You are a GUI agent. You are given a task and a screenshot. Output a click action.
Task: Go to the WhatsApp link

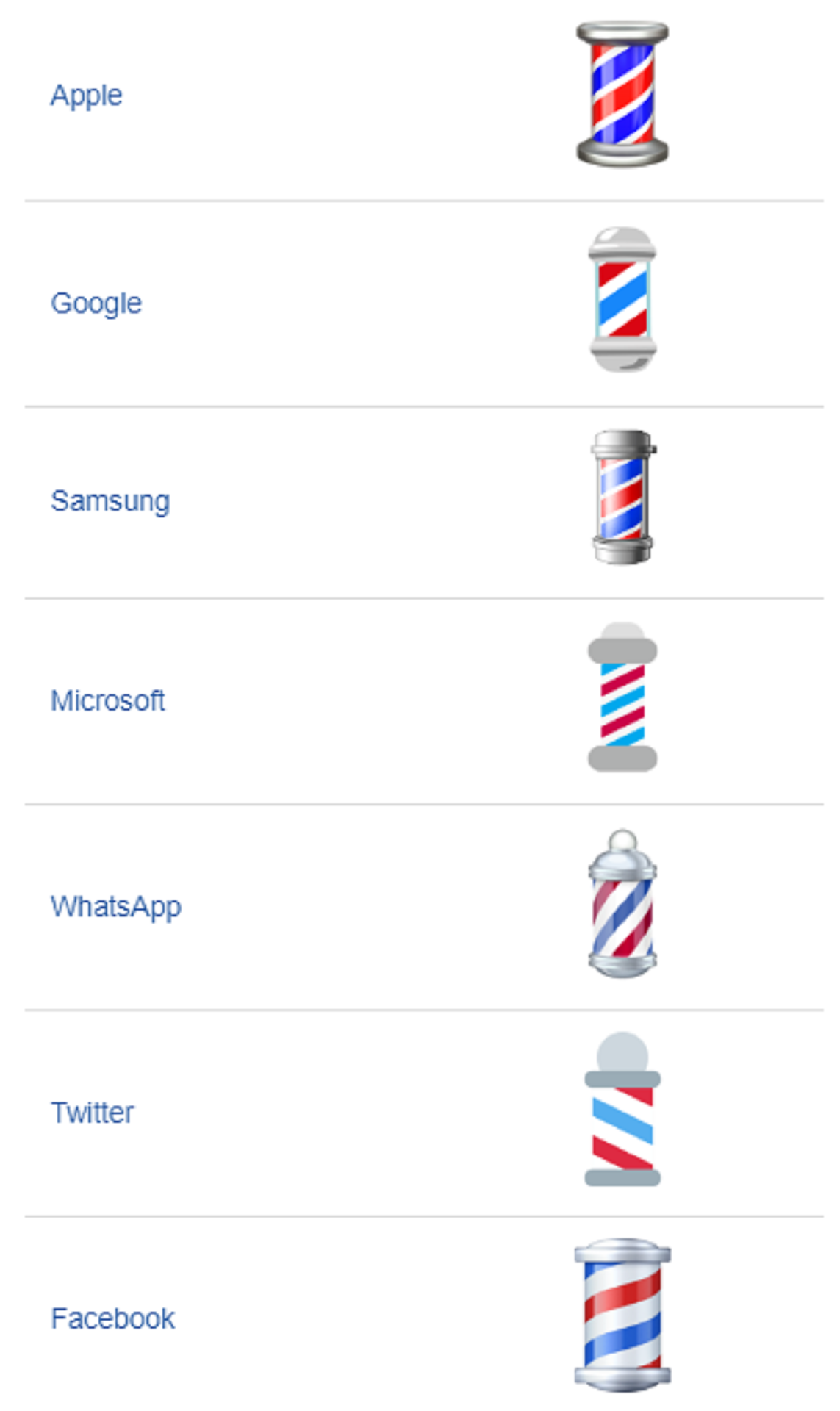[116, 907]
